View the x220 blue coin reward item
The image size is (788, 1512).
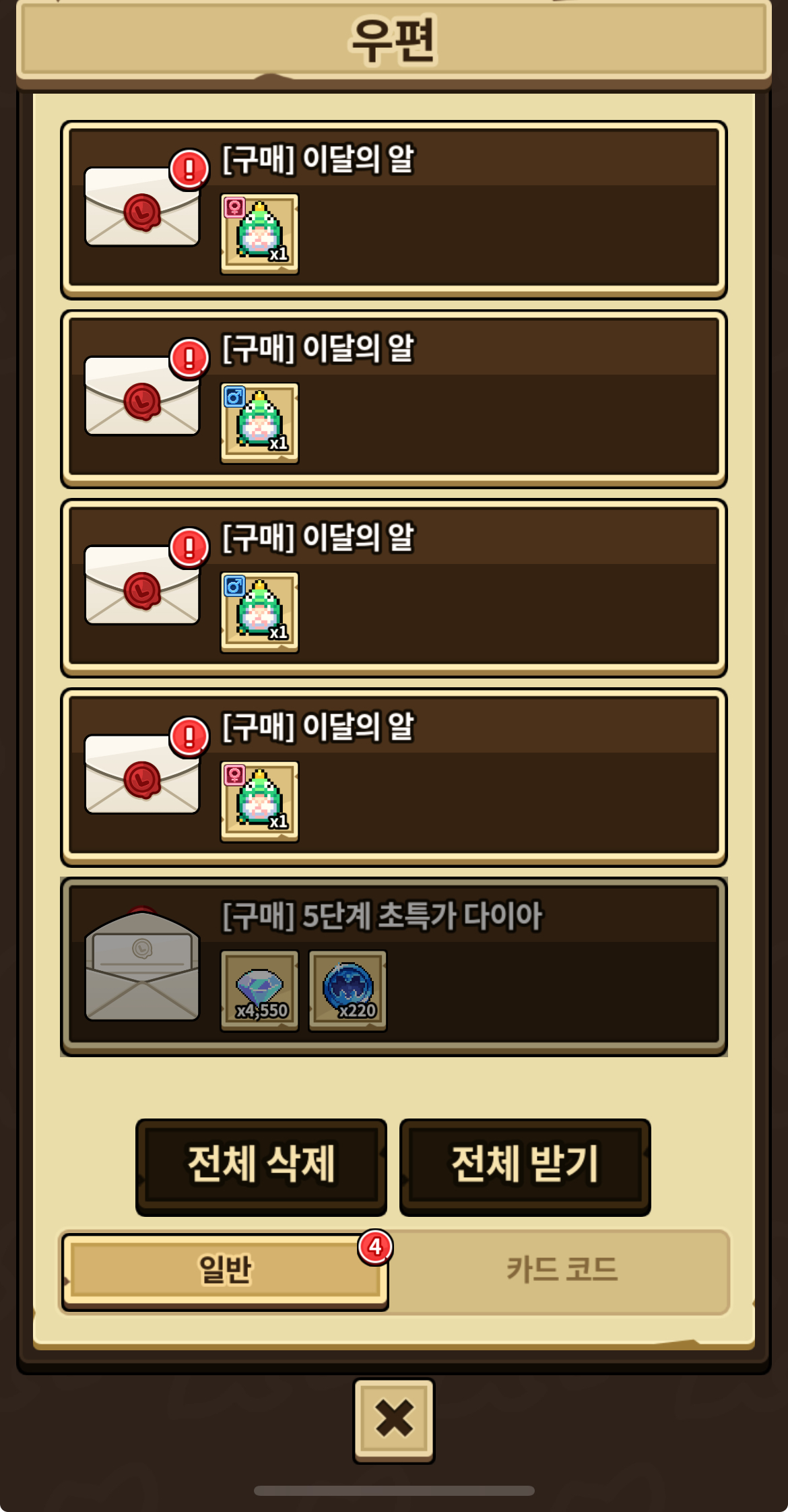coord(348,990)
